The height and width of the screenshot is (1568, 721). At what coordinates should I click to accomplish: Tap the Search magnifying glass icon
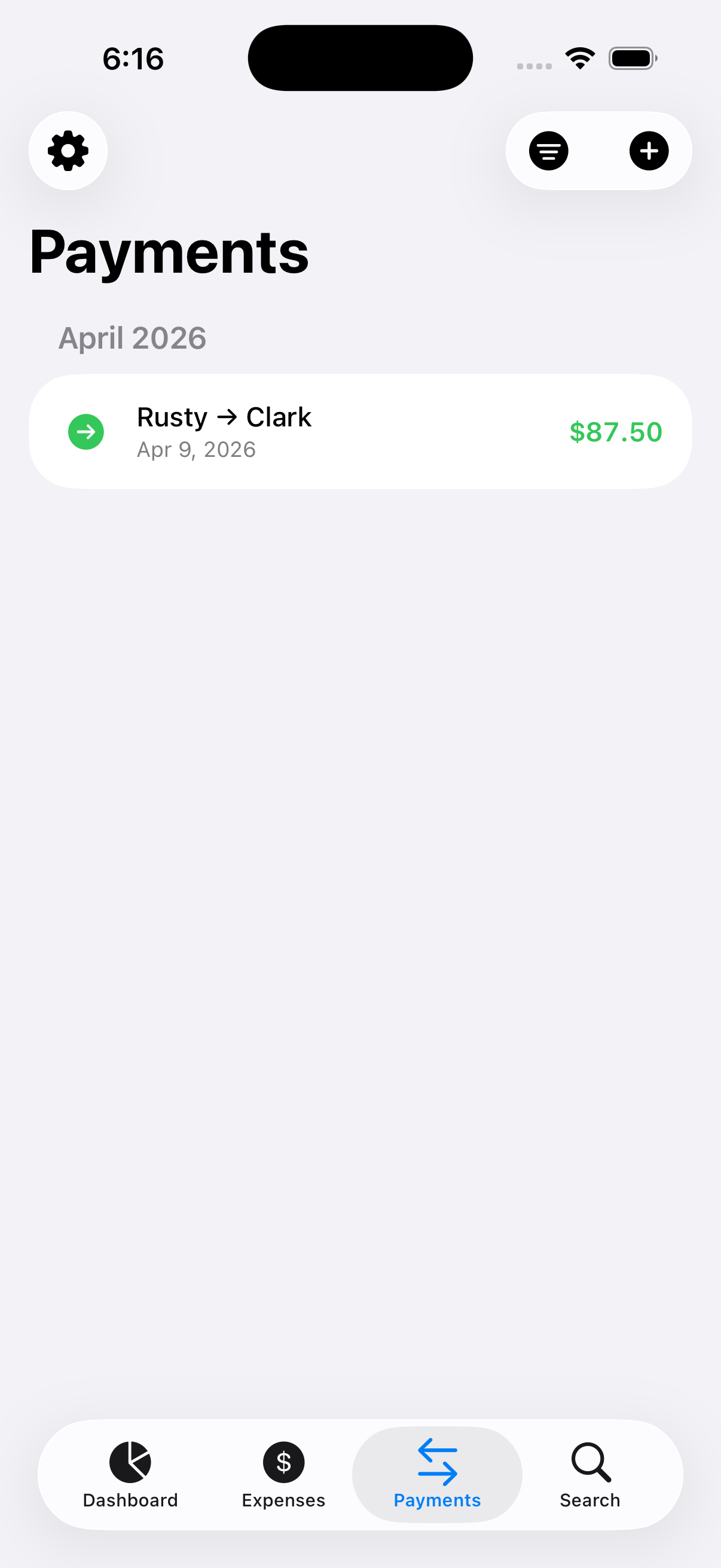pos(589,1463)
